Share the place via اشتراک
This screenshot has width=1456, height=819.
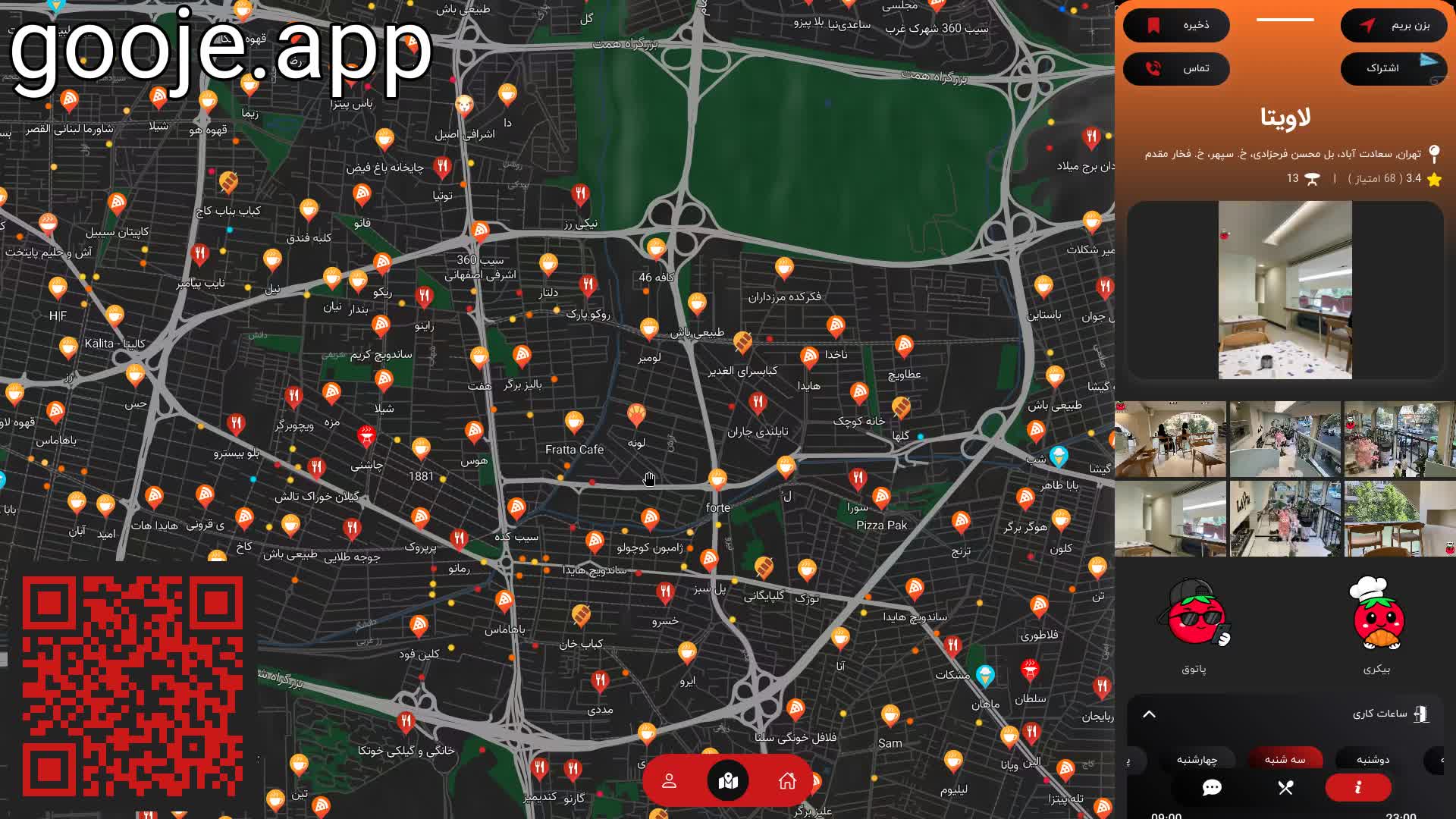point(1394,68)
